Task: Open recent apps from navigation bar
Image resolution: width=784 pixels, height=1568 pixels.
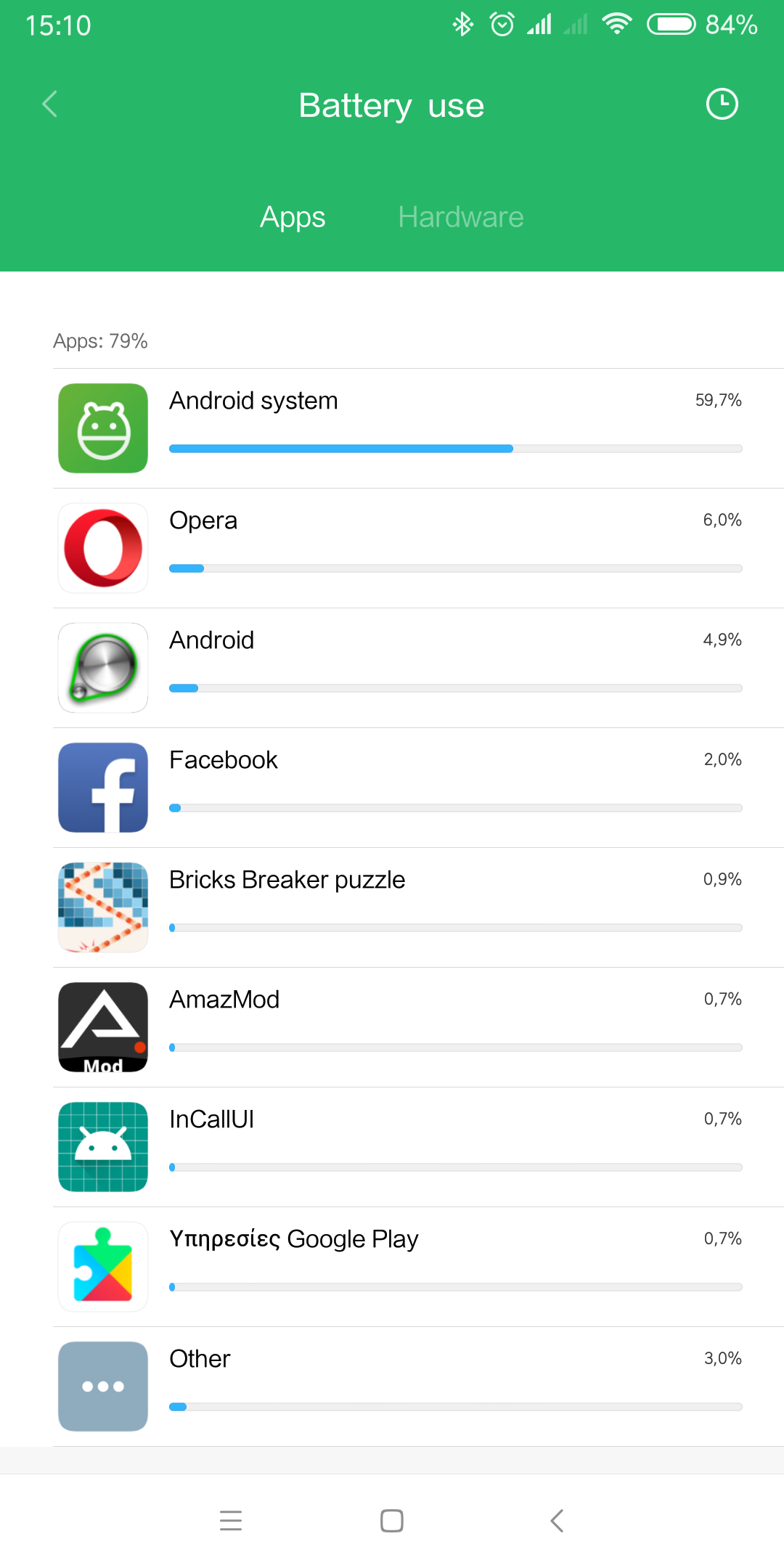Action: point(231,1520)
